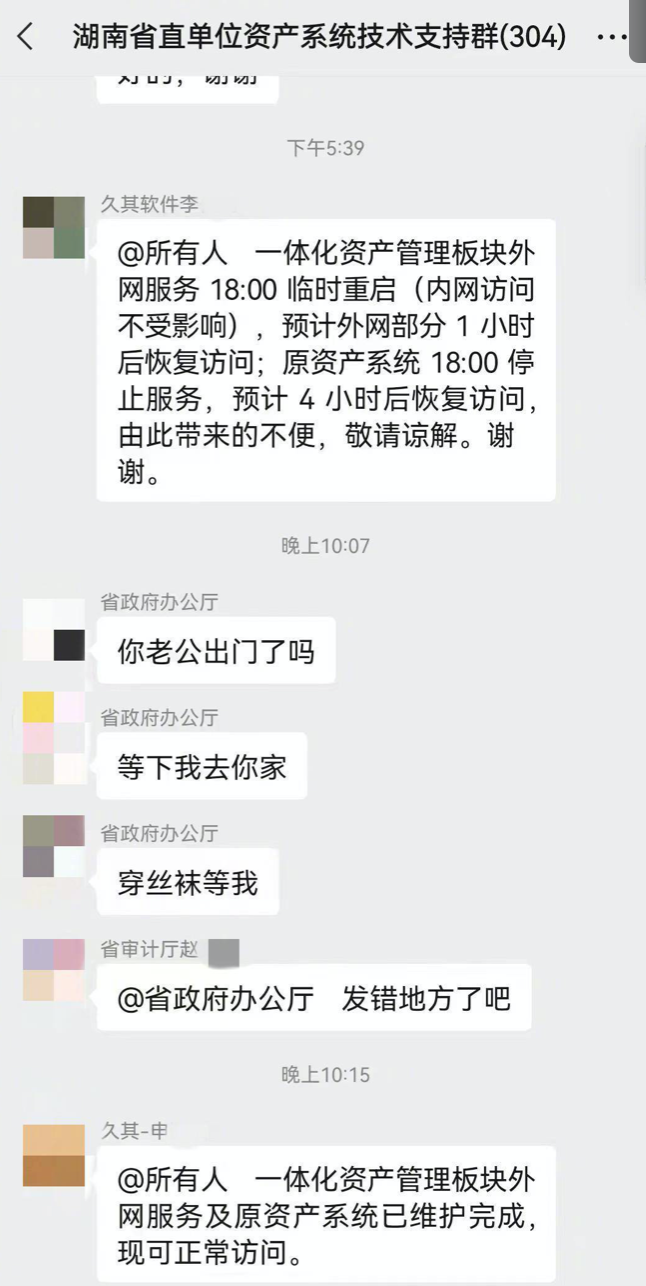Open avatar beside message 等下我去你家
Image resolution: width=646 pixels, height=1286 pixels.
(54, 738)
